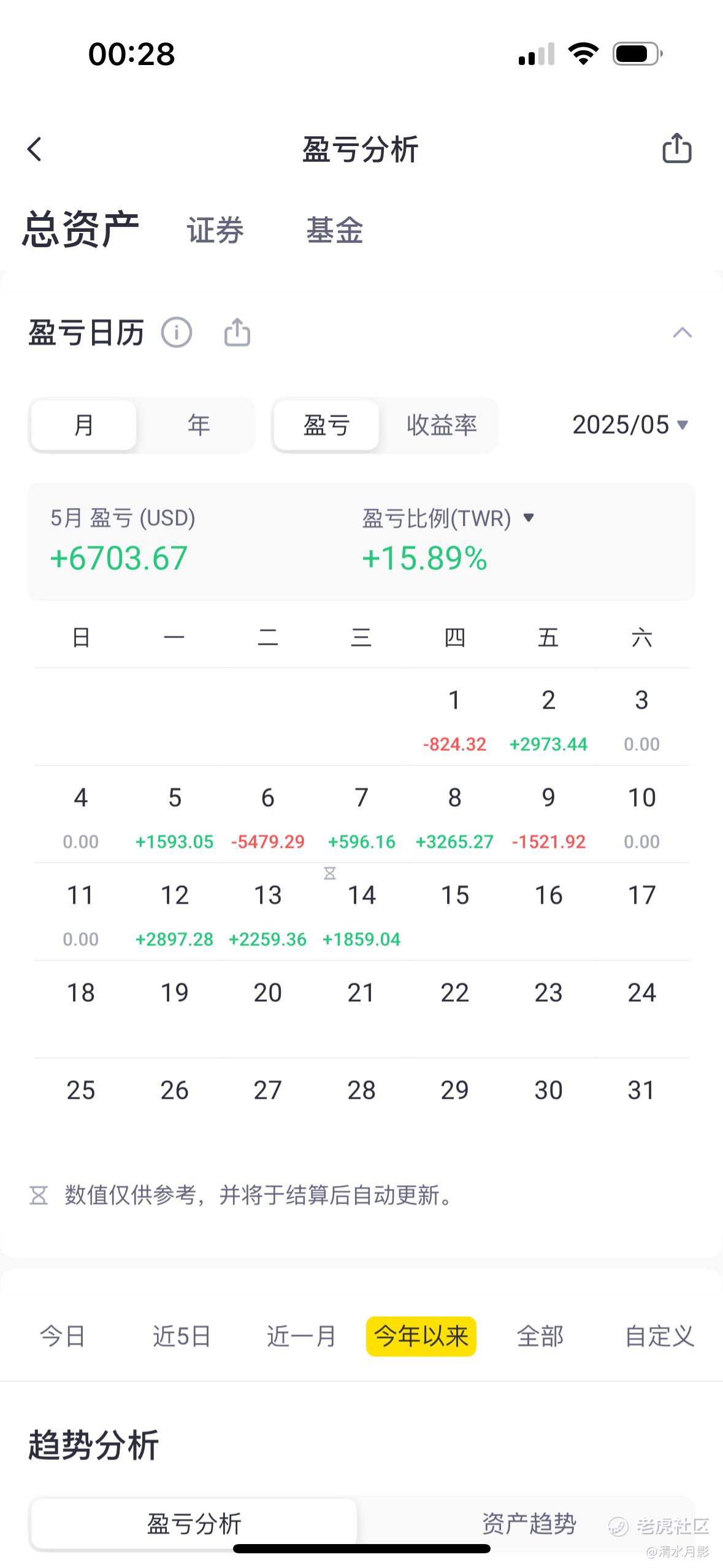The height and width of the screenshot is (1568, 723).
Task: Share the 盈亏分析 page from the top bar
Action: tap(677, 148)
